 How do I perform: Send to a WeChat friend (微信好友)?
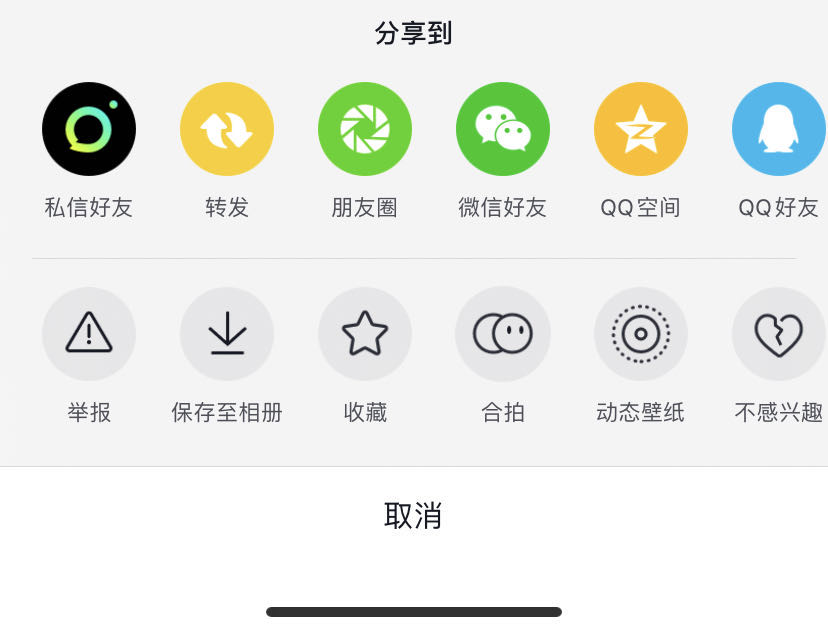[x=503, y=129]
